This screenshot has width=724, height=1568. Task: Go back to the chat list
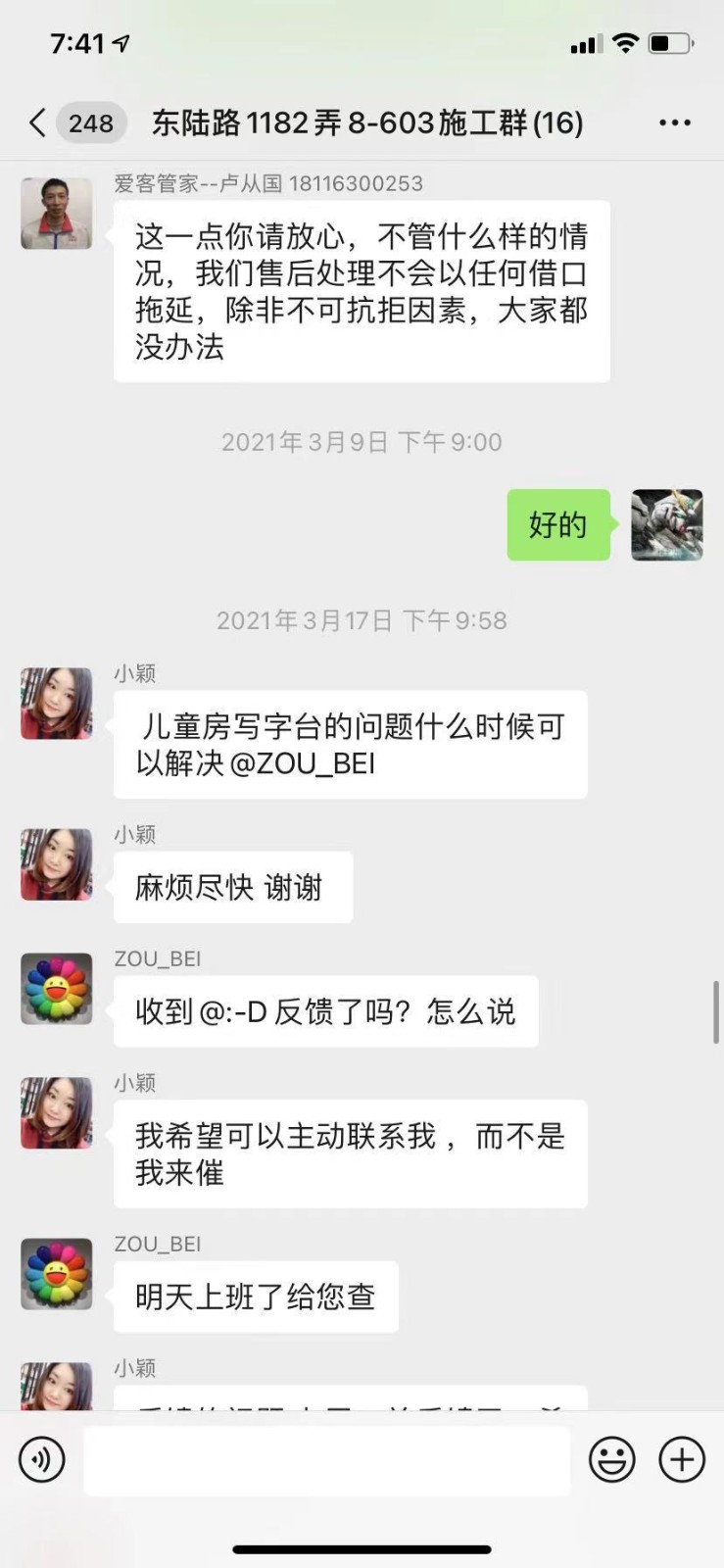pyautogui.click(x=37, y=122)
